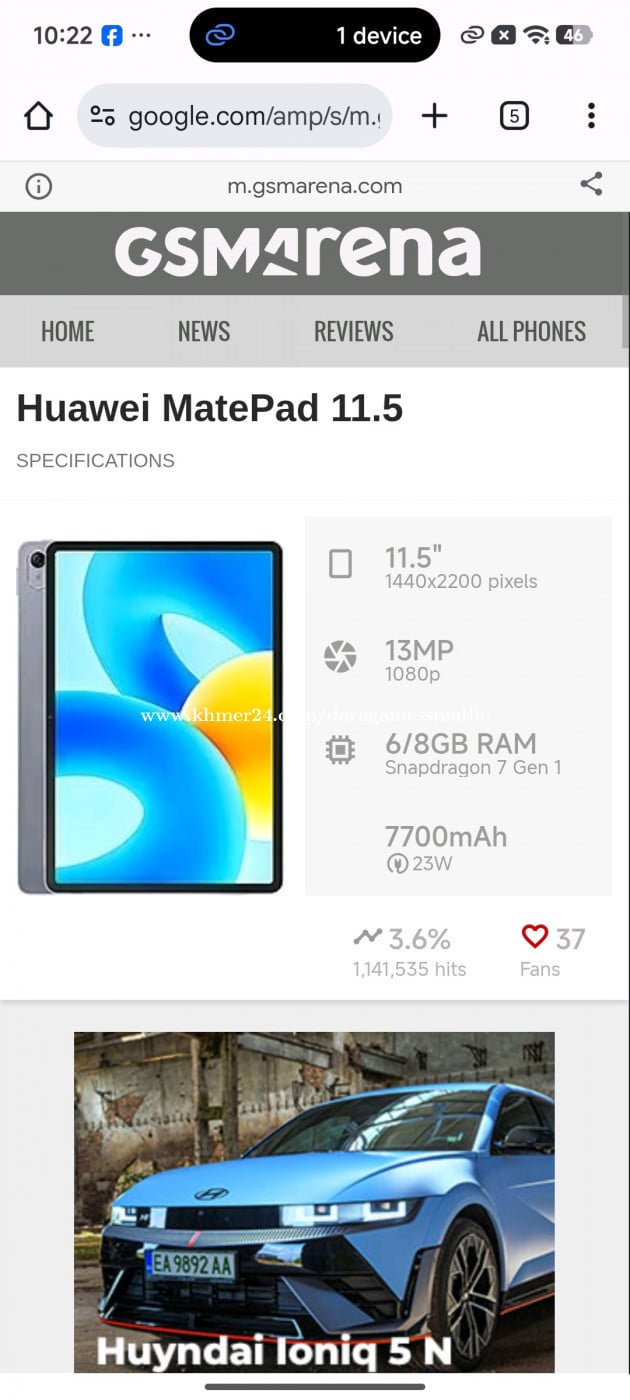Browse ALL PHONES

[531, 331]
